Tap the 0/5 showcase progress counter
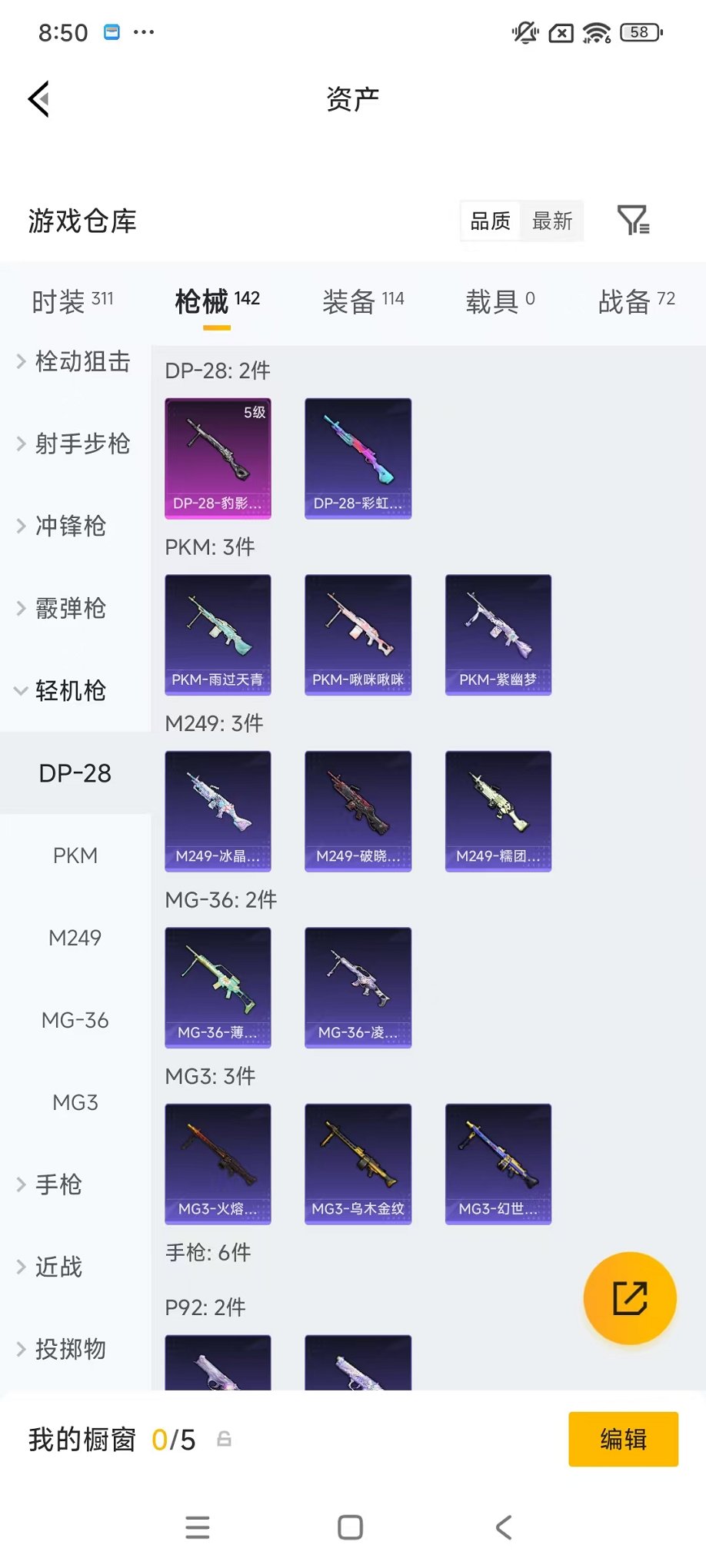Viewport: 706px width, 1568px height. click(x=173, y=1440)
